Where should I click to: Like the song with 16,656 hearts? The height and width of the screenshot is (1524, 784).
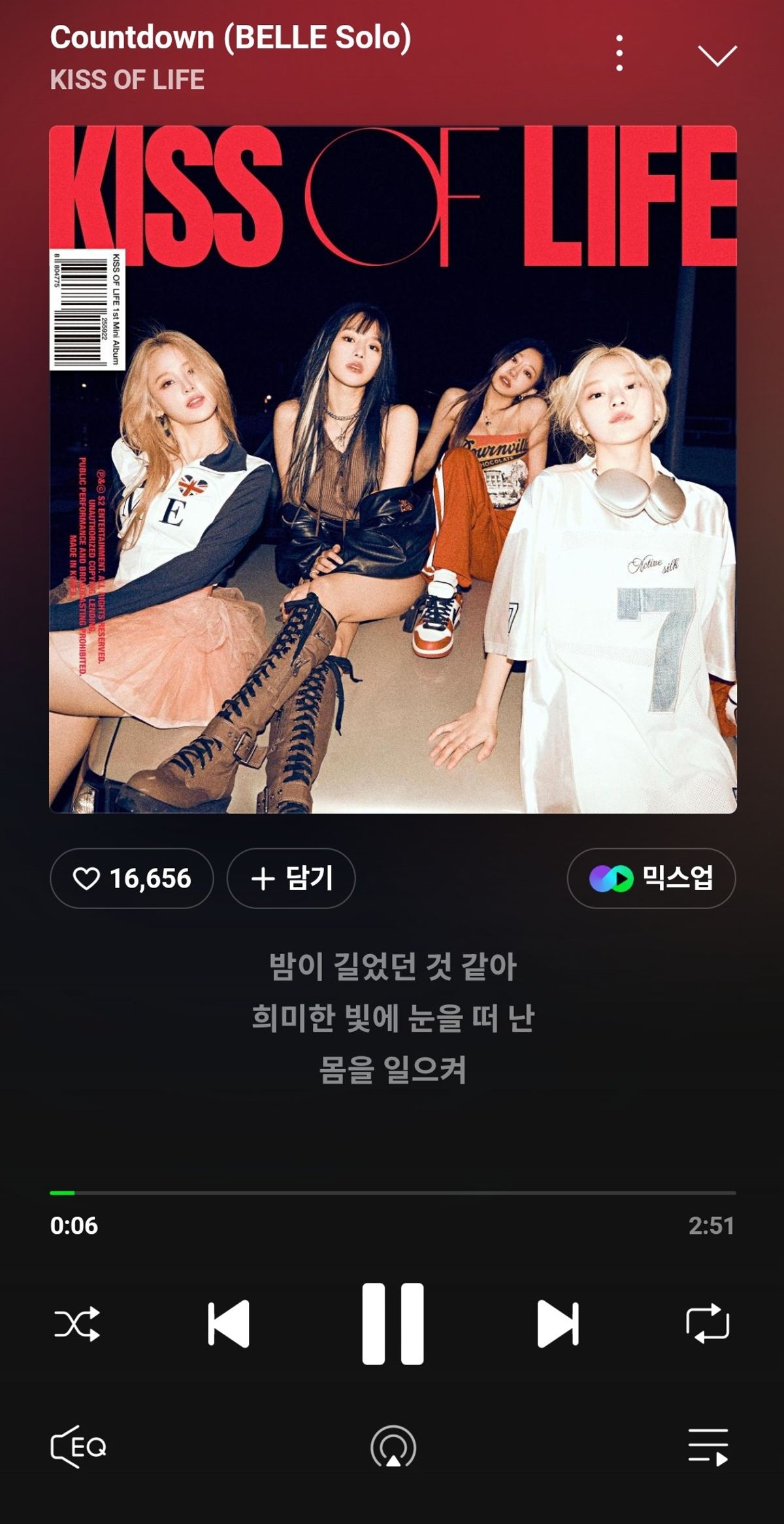coord(131,878)
